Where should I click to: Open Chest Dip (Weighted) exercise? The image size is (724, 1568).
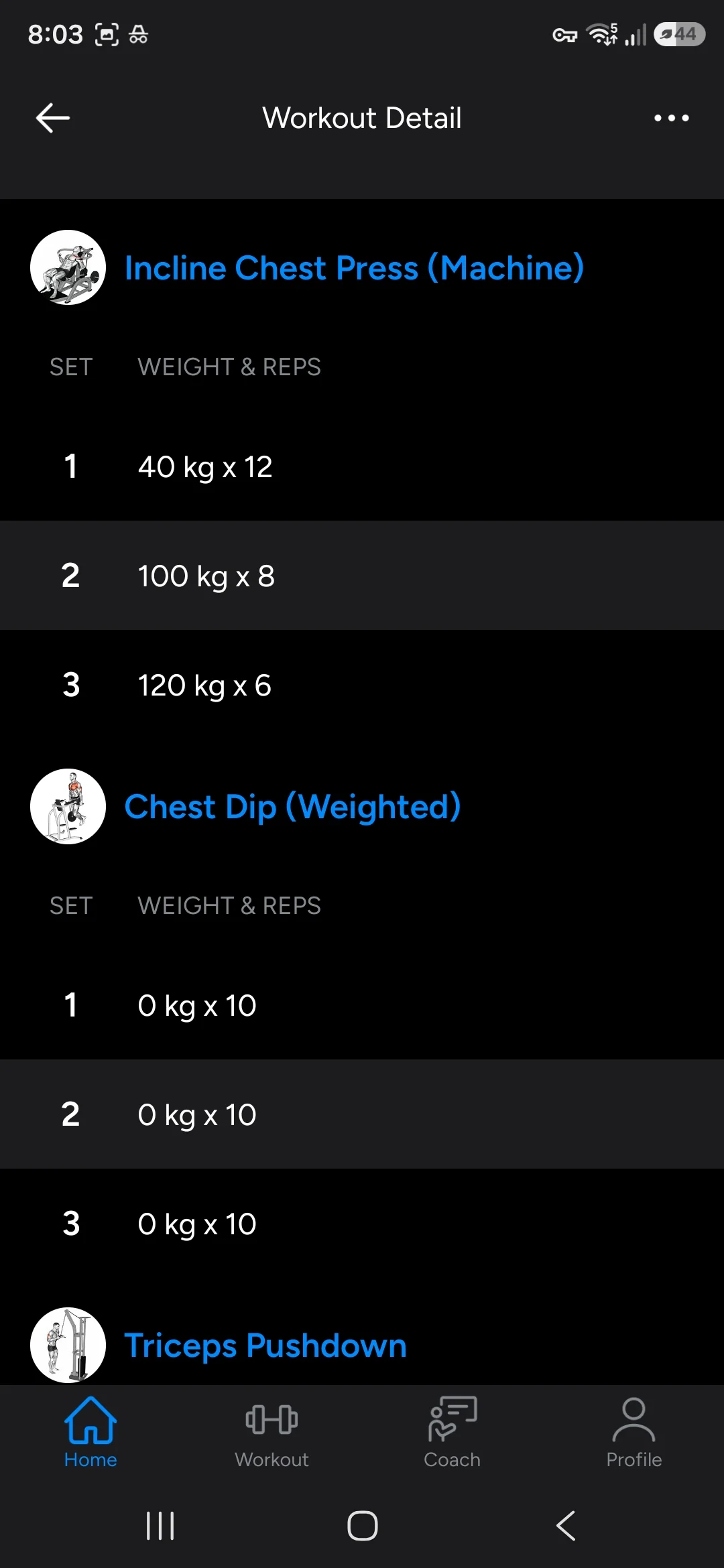[292, 807]
